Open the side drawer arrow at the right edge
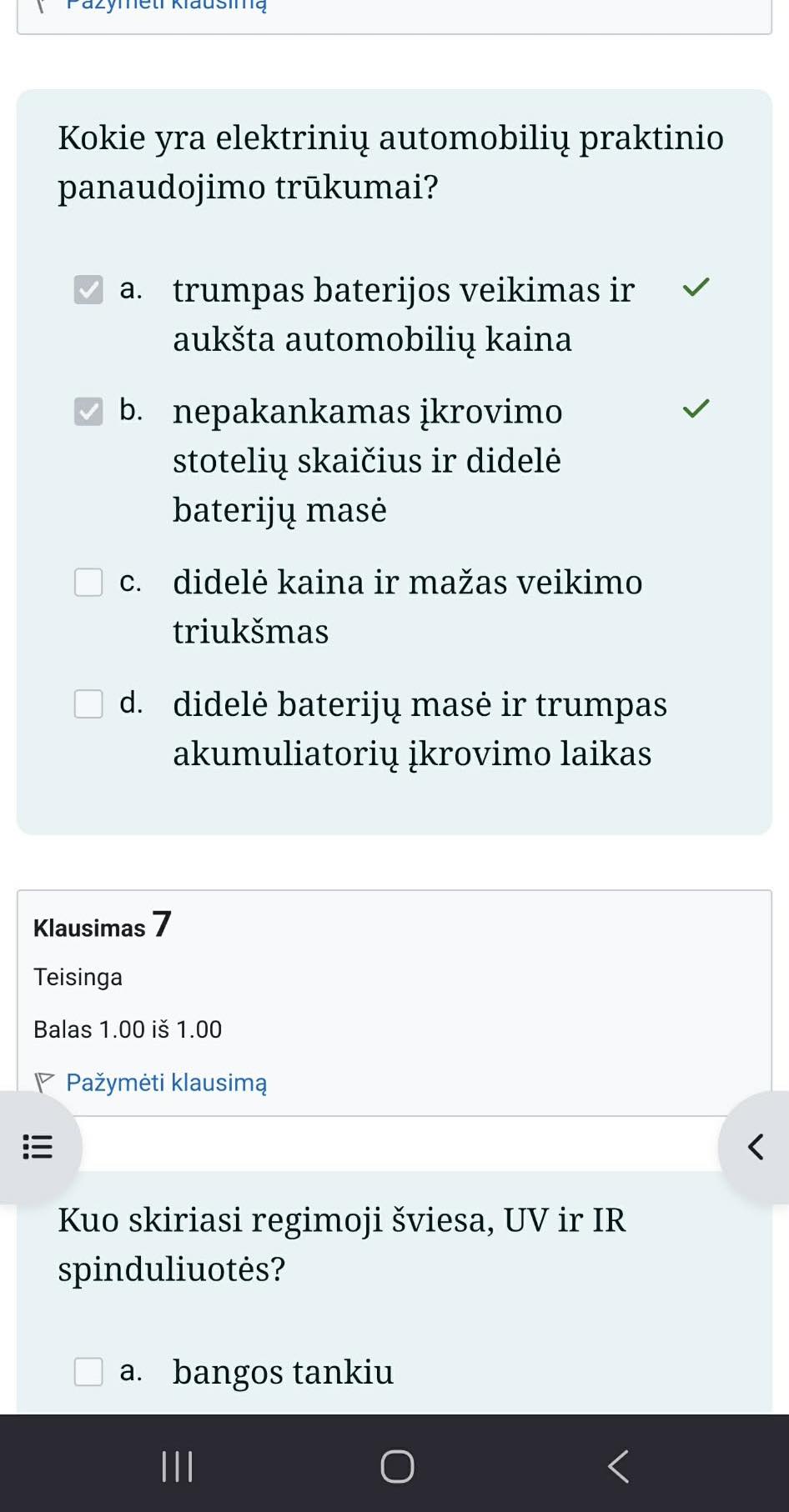This screenshot has width=789, height=1512. [x=755, y=1147]
